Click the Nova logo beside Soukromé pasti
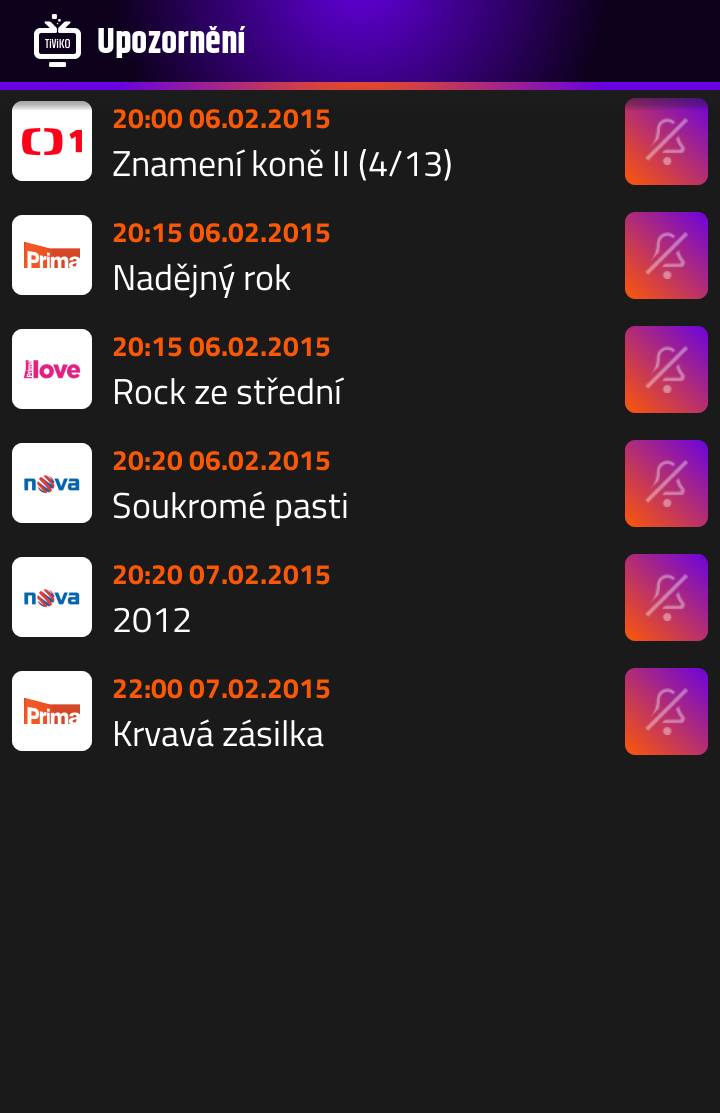 pyautogui.click(x=51, y=483)
